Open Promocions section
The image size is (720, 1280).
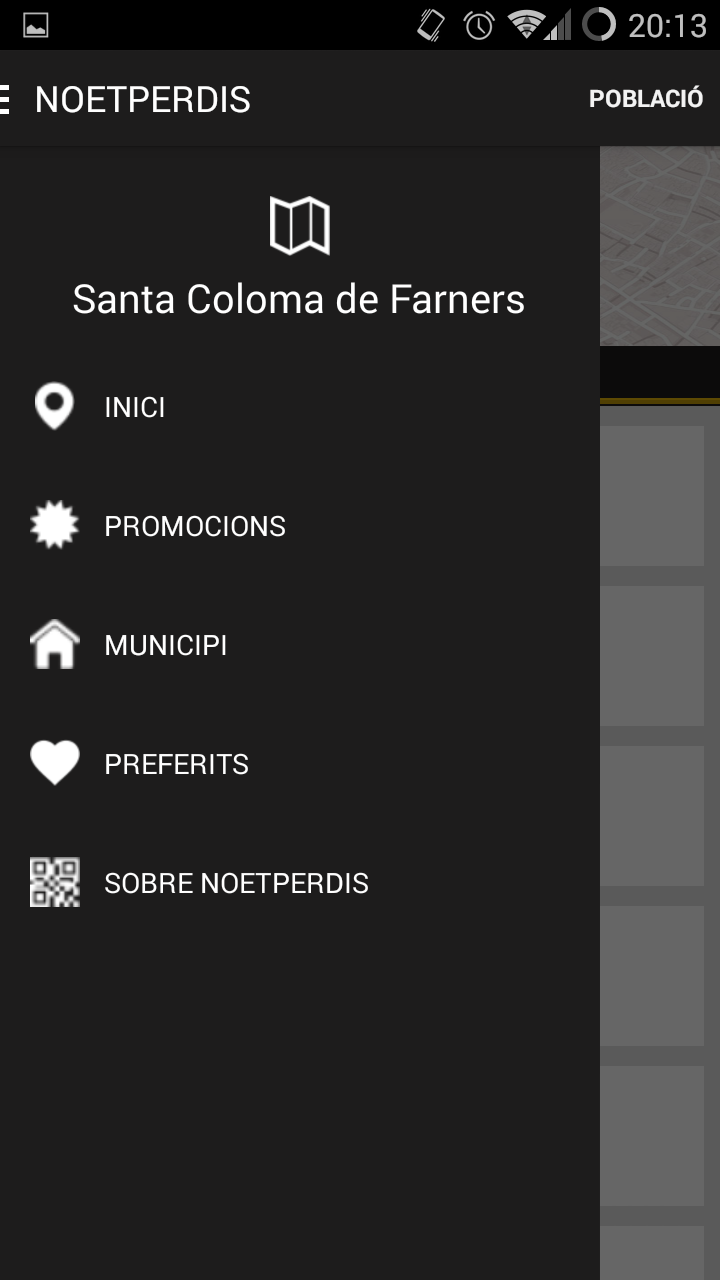194,527
